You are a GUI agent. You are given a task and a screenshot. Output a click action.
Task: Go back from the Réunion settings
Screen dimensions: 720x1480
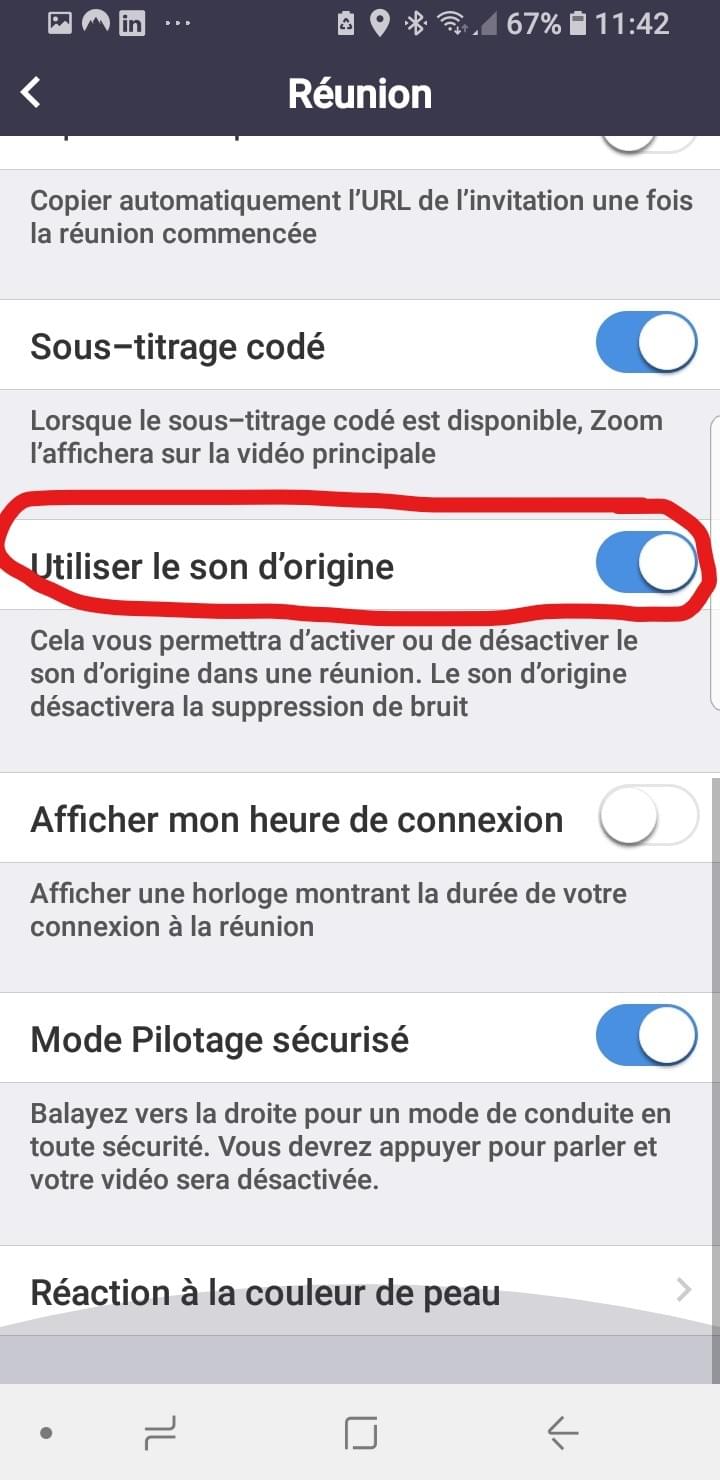point(31,93)
